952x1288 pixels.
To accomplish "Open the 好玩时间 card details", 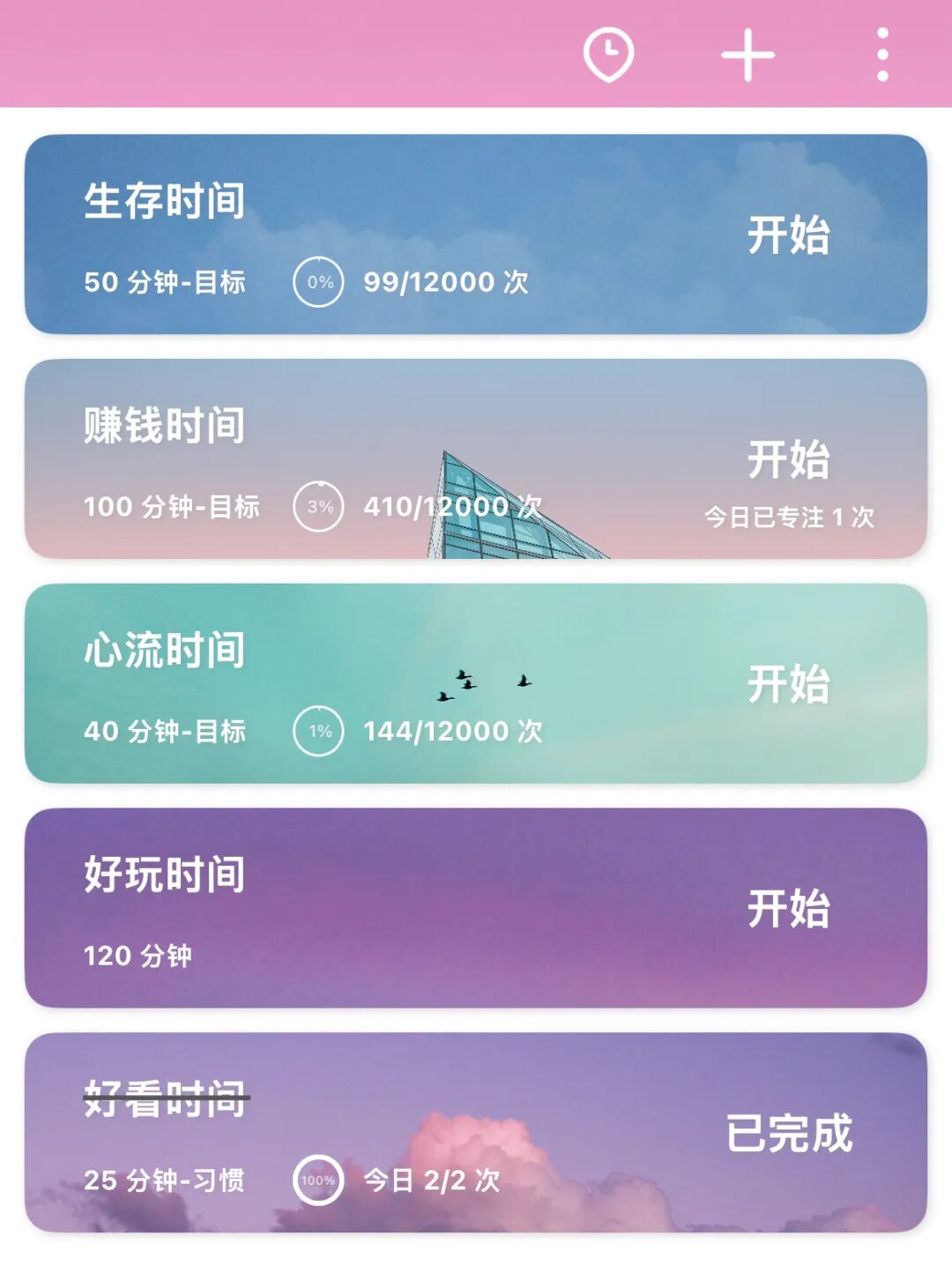I will (x=165, y=876).
